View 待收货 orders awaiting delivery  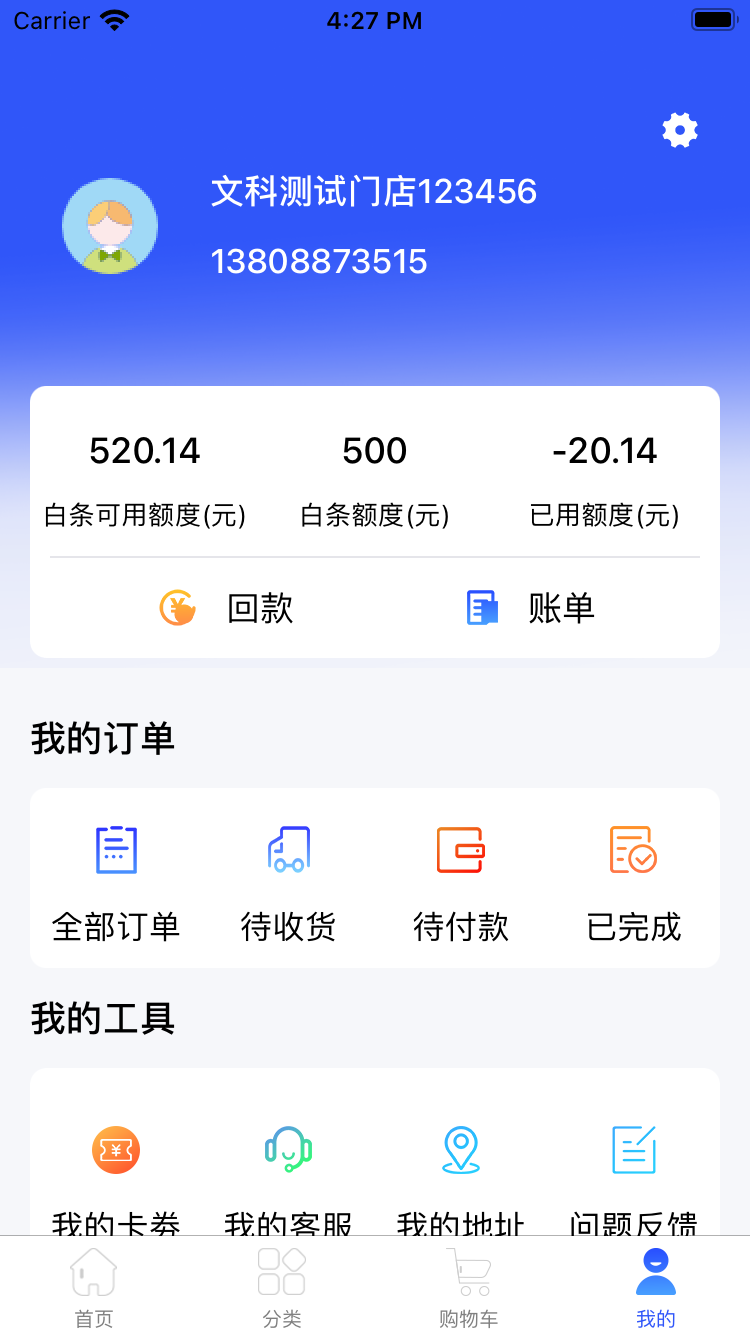[x=288, y=882]
